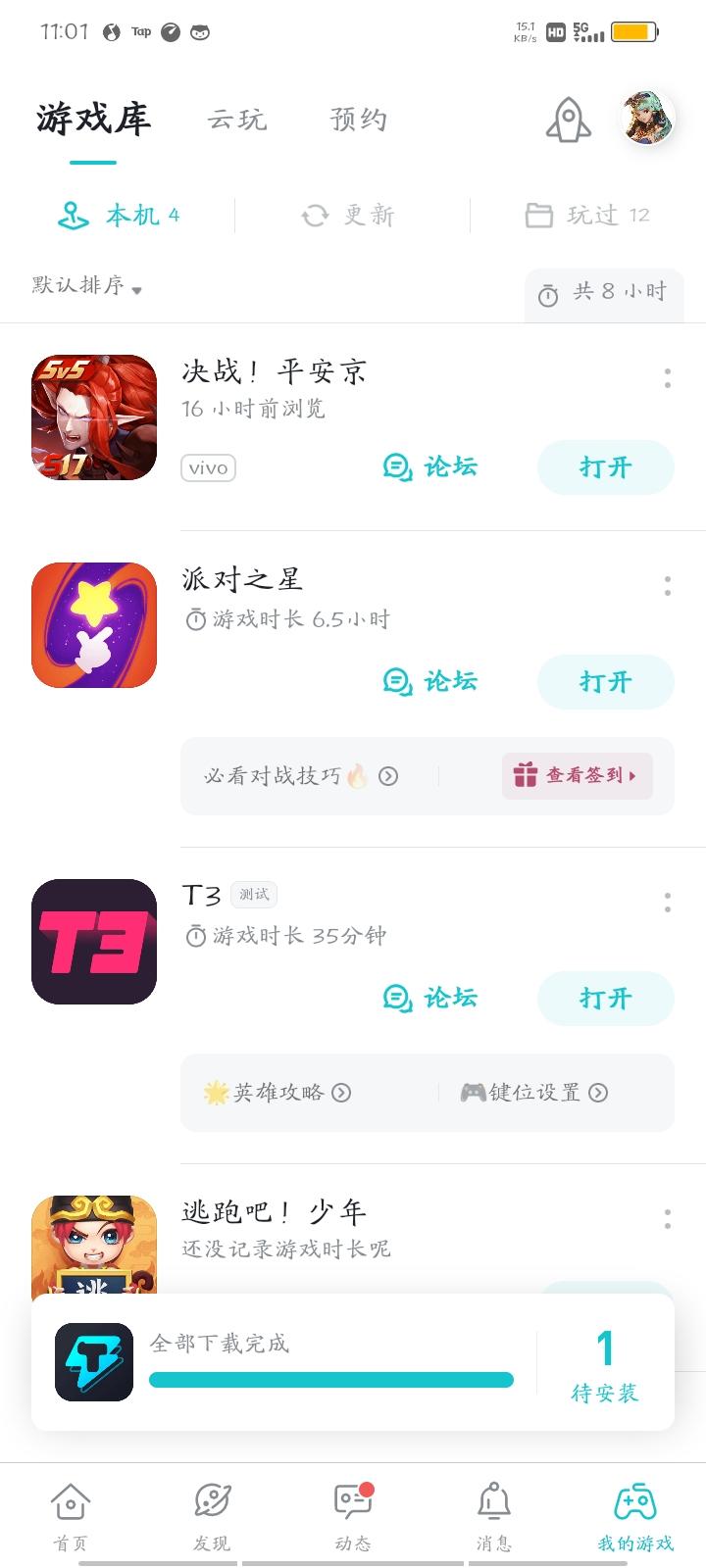706x1568 pixels.
Task: Go to the T3 论坛
Action: 430,998
